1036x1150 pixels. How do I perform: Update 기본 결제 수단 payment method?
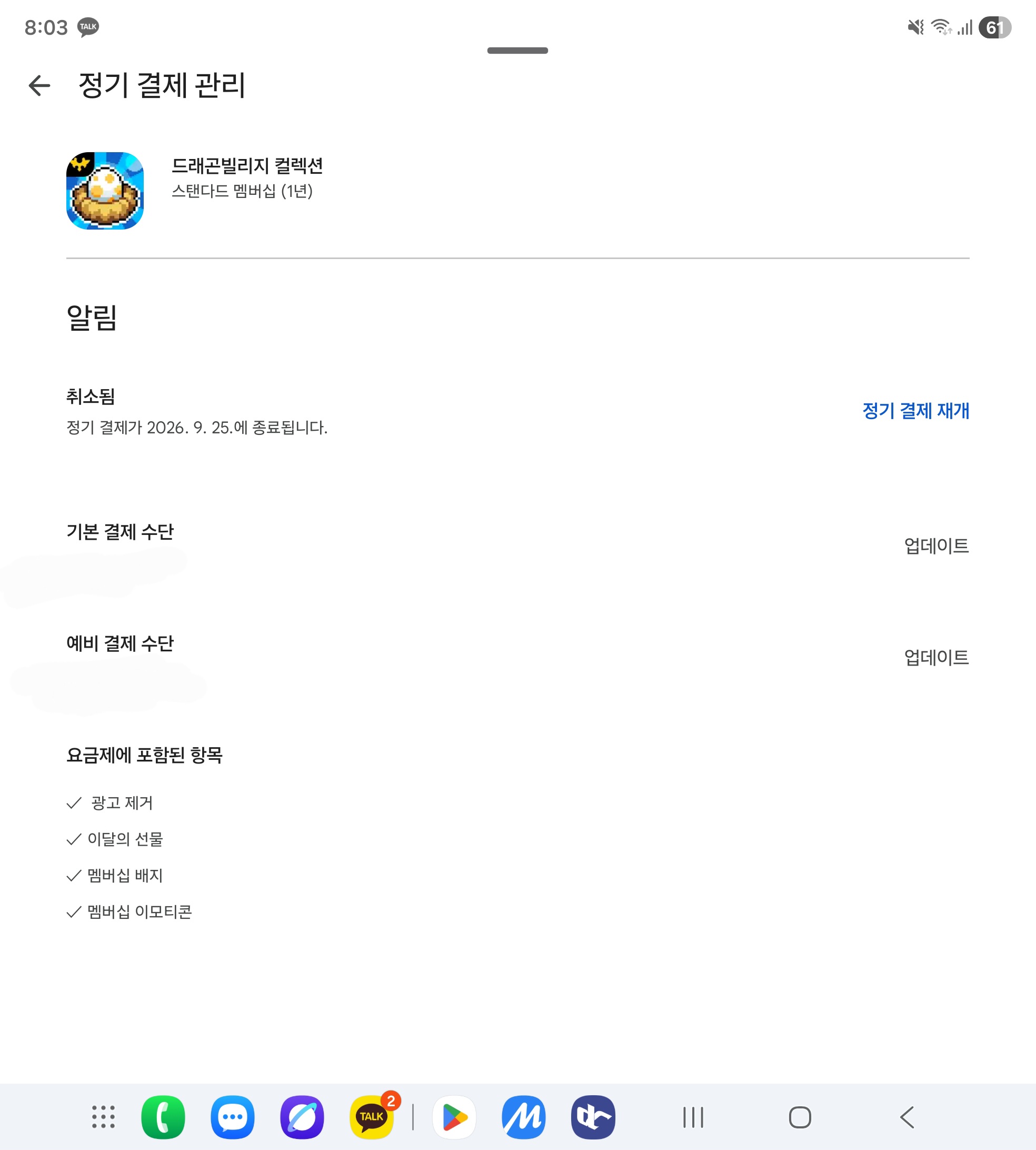tap(936, 546)
